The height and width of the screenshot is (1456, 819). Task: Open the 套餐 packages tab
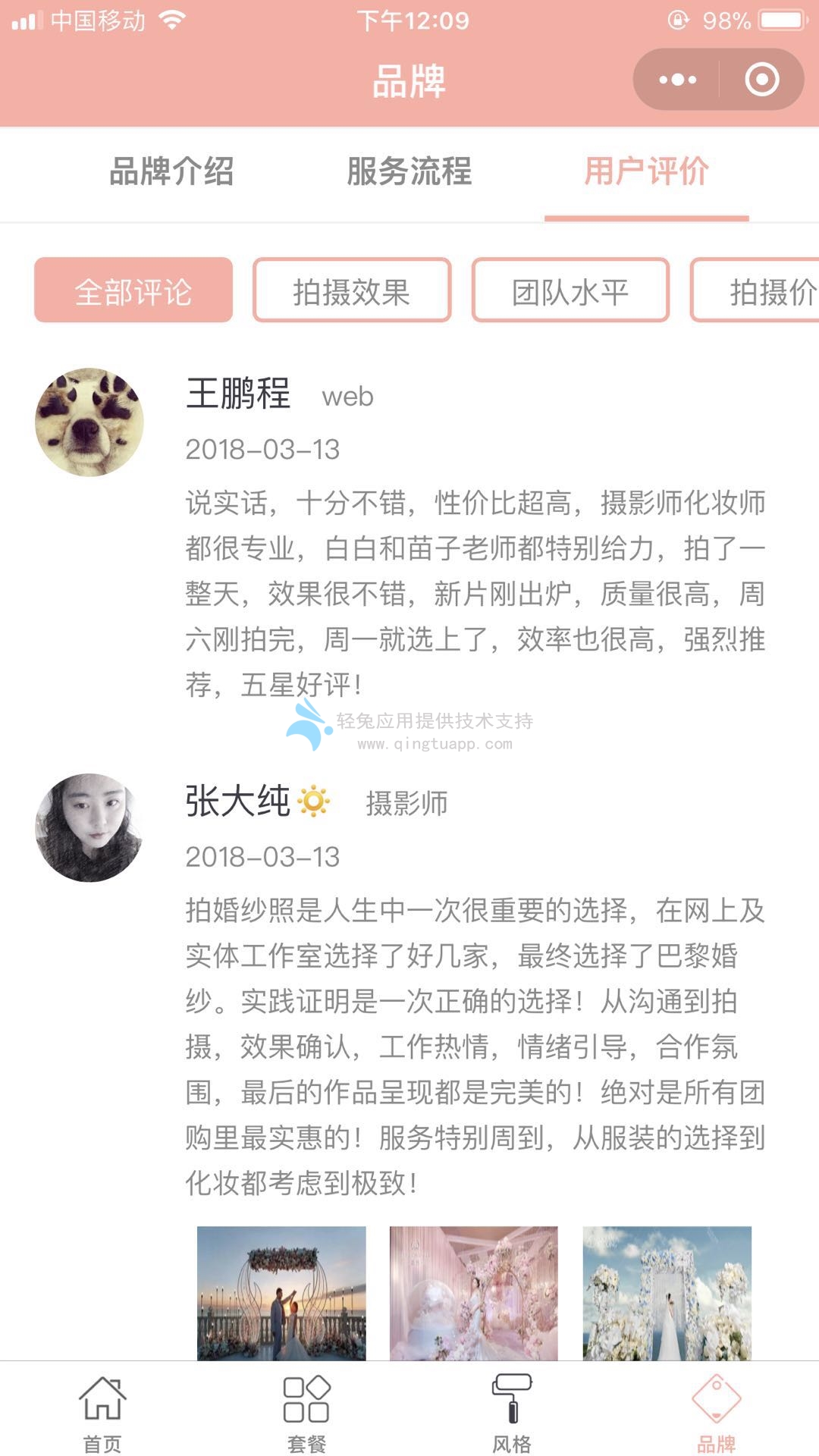[306, 1412]
